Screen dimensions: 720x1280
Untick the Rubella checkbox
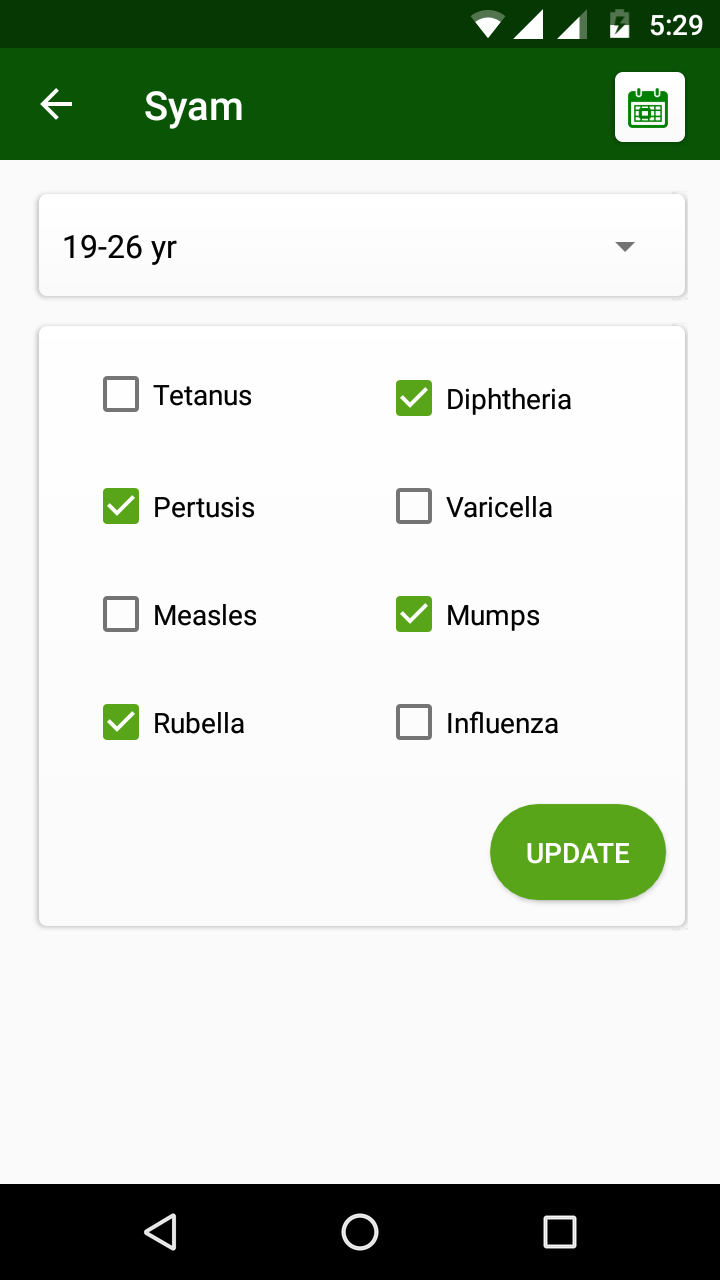point(121,722)
